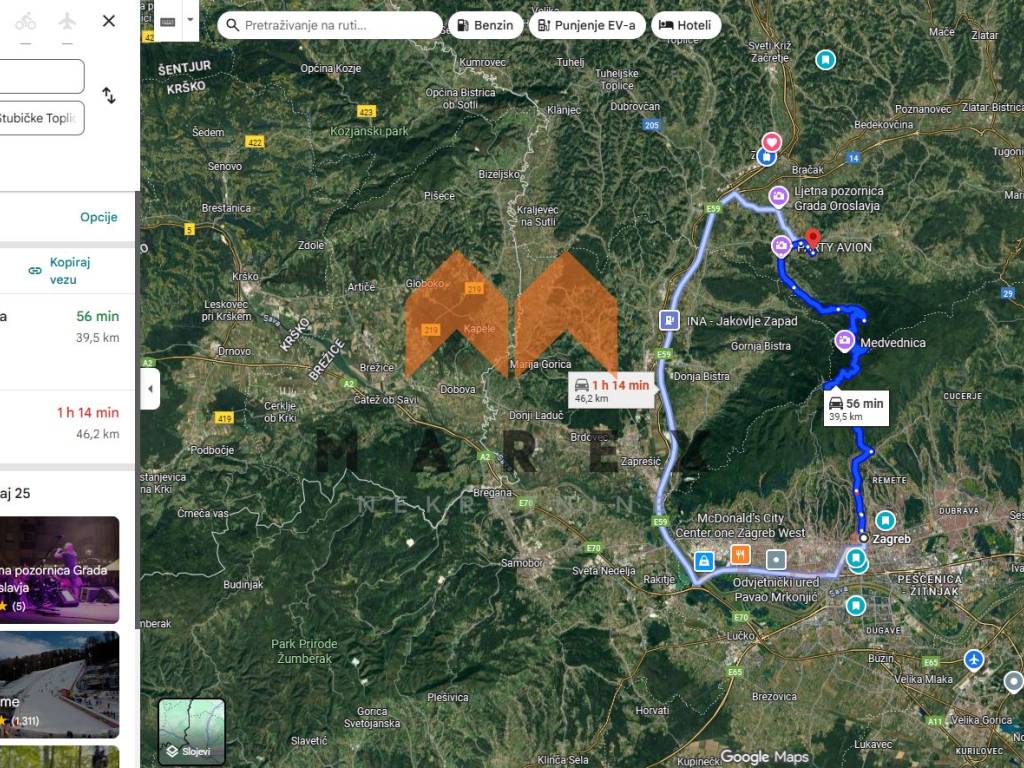Viewport: 1024px width, 768px height.
Task: Open the Slojevi map layers
Action: [x=192, y=731]
